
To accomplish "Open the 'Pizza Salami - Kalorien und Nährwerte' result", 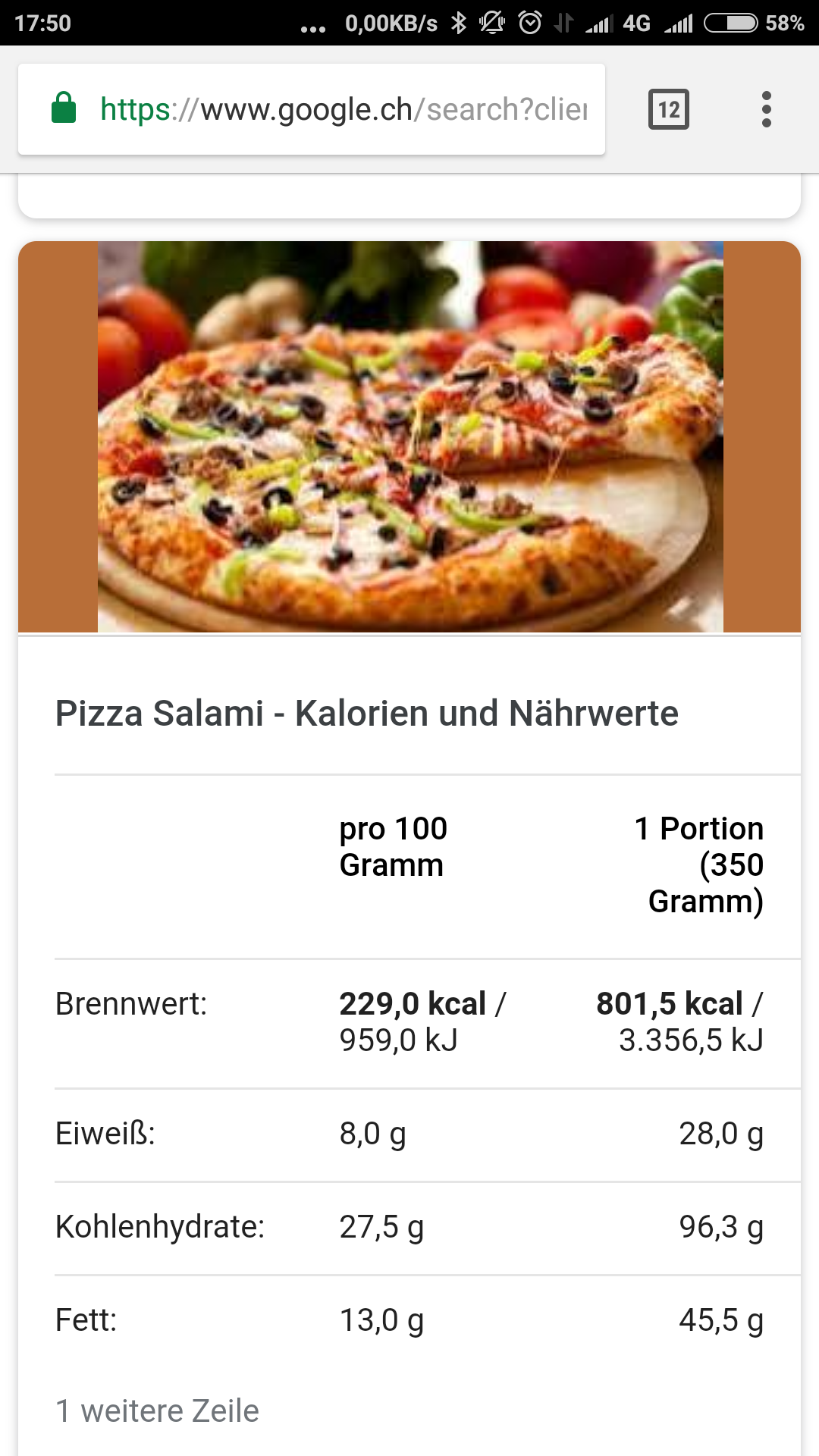I will coord(366,714).
